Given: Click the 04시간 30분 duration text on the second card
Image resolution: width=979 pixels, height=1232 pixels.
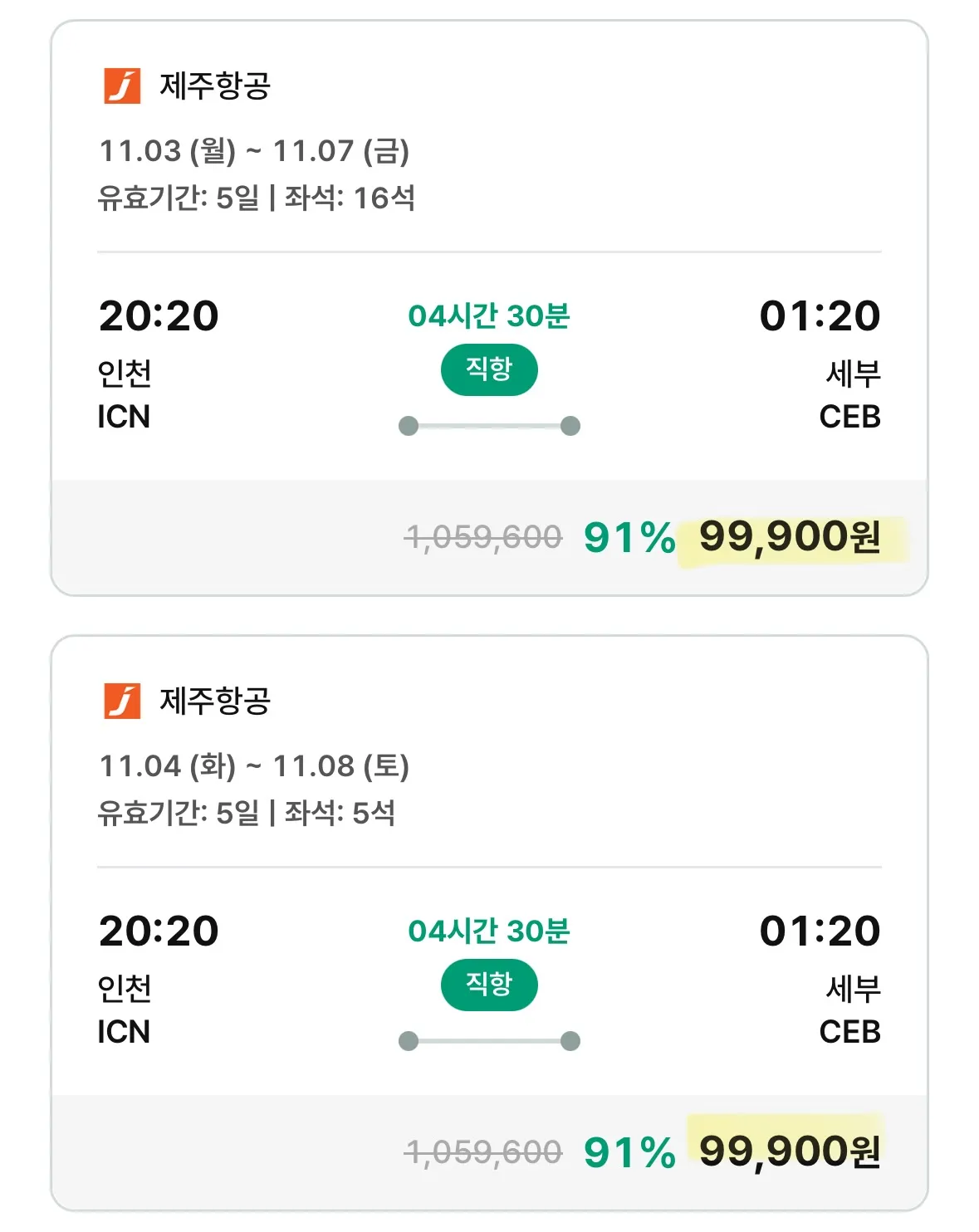Looking at the screenshot, I should tap(490, 931).
